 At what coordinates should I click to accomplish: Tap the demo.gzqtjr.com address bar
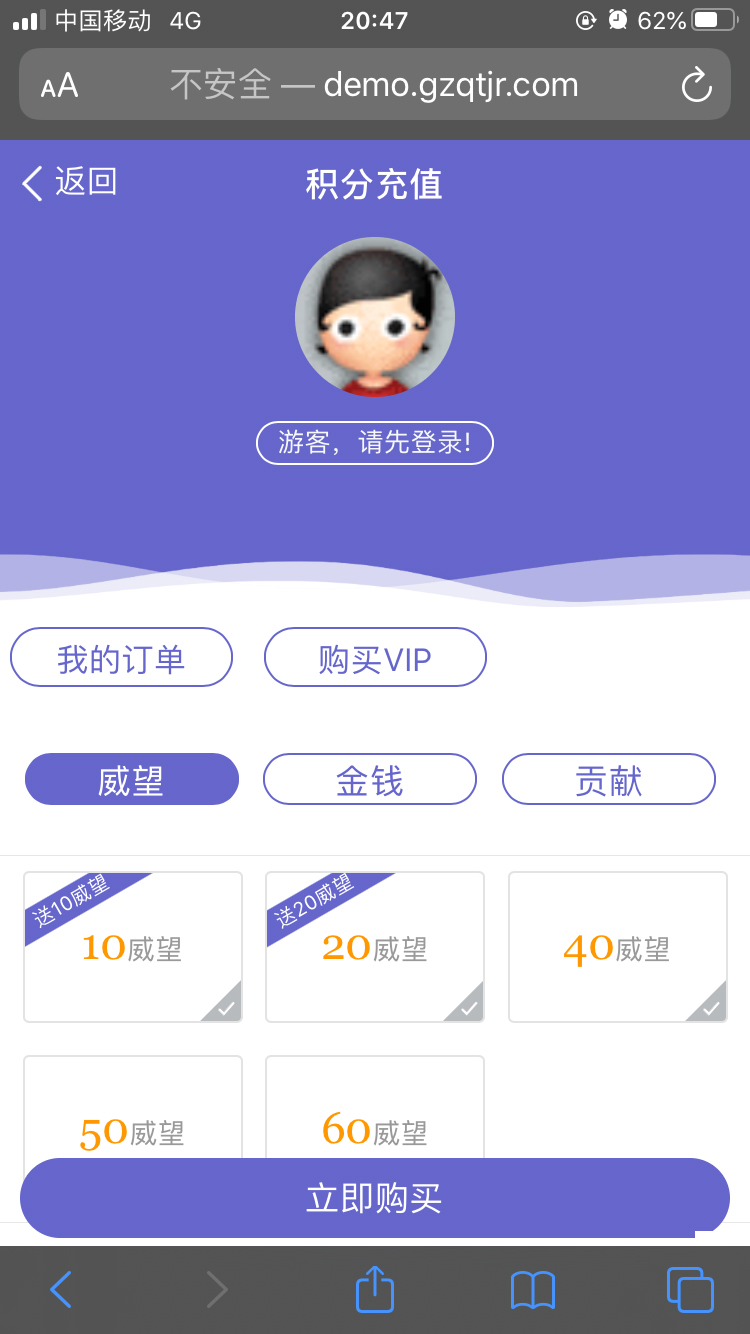coord(375,86)
